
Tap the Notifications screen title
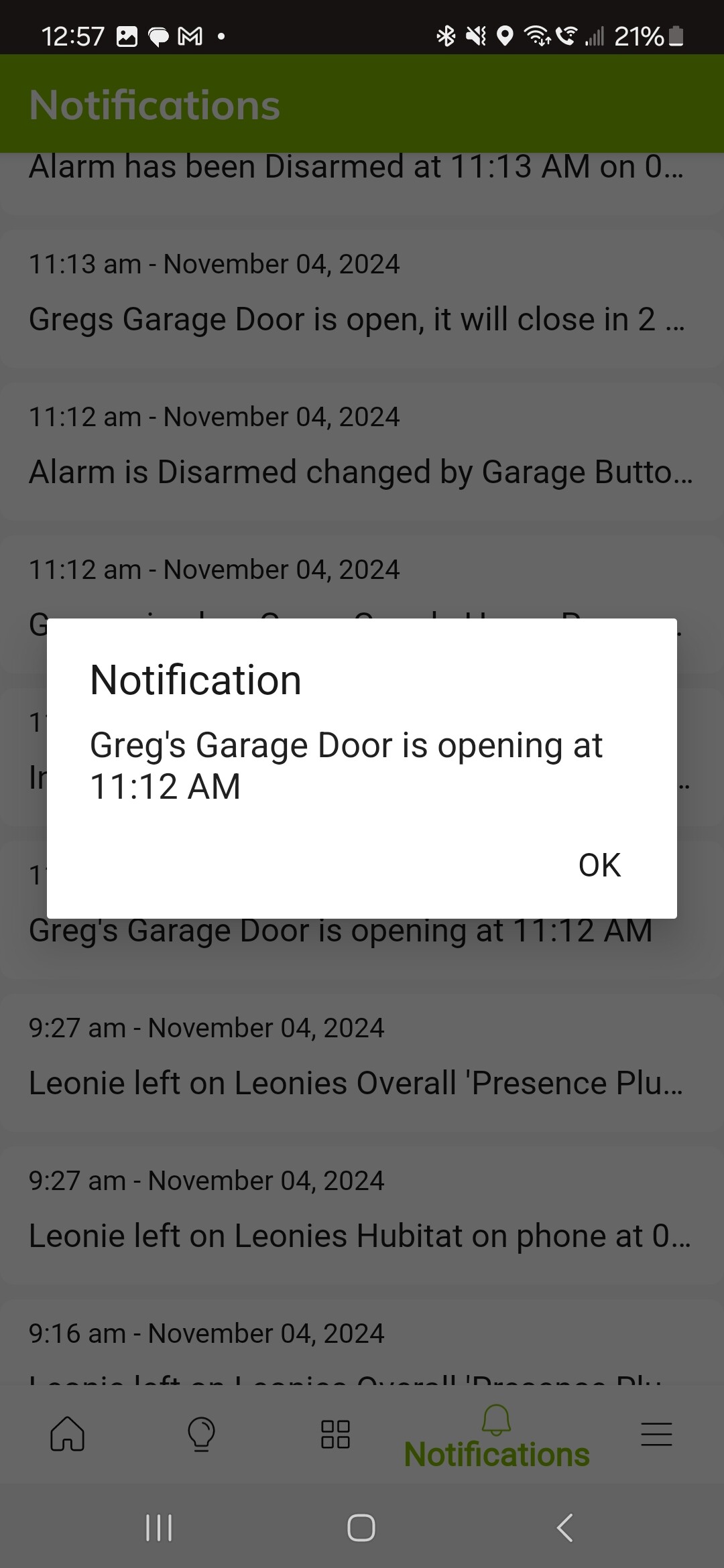click(154, 104)
